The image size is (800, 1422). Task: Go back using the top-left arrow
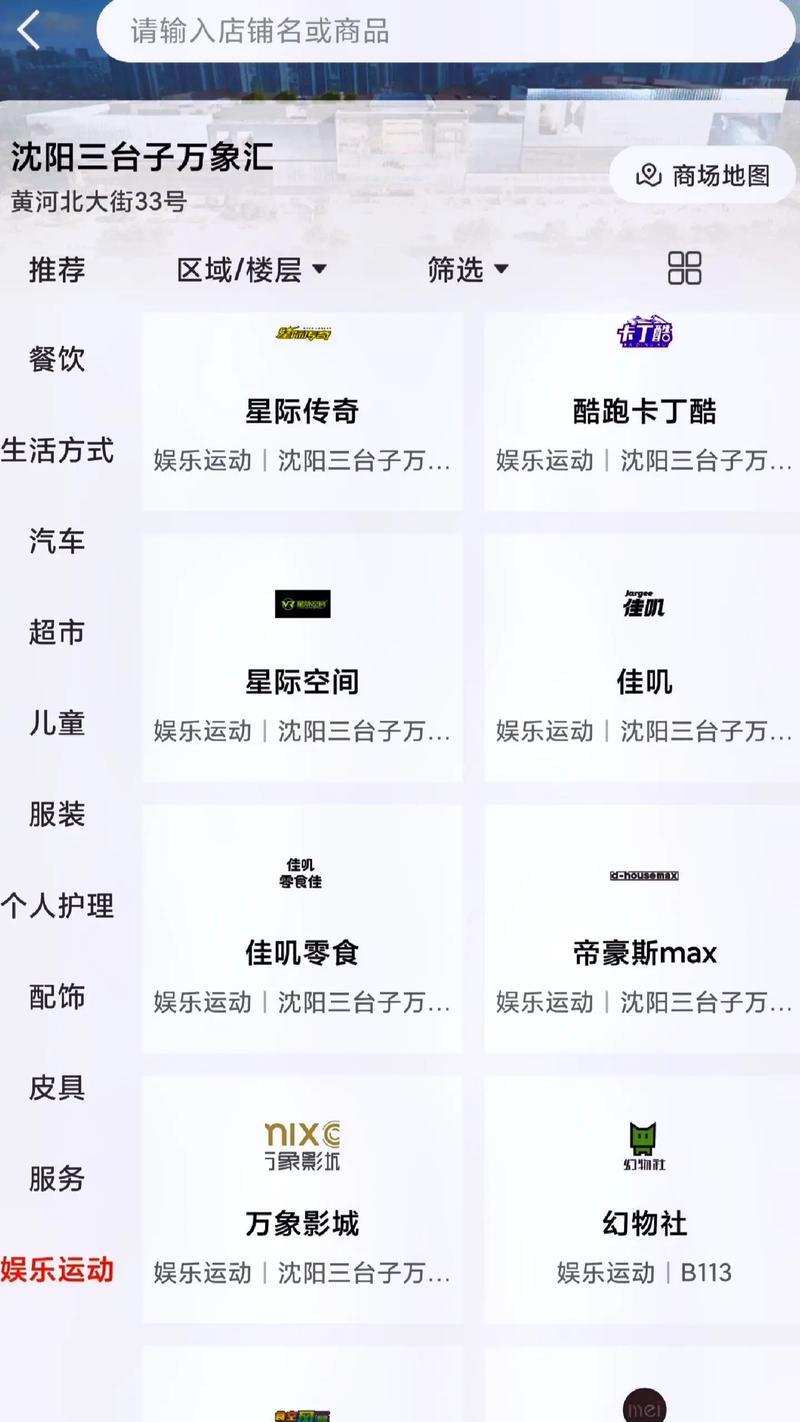click(30, 31)
